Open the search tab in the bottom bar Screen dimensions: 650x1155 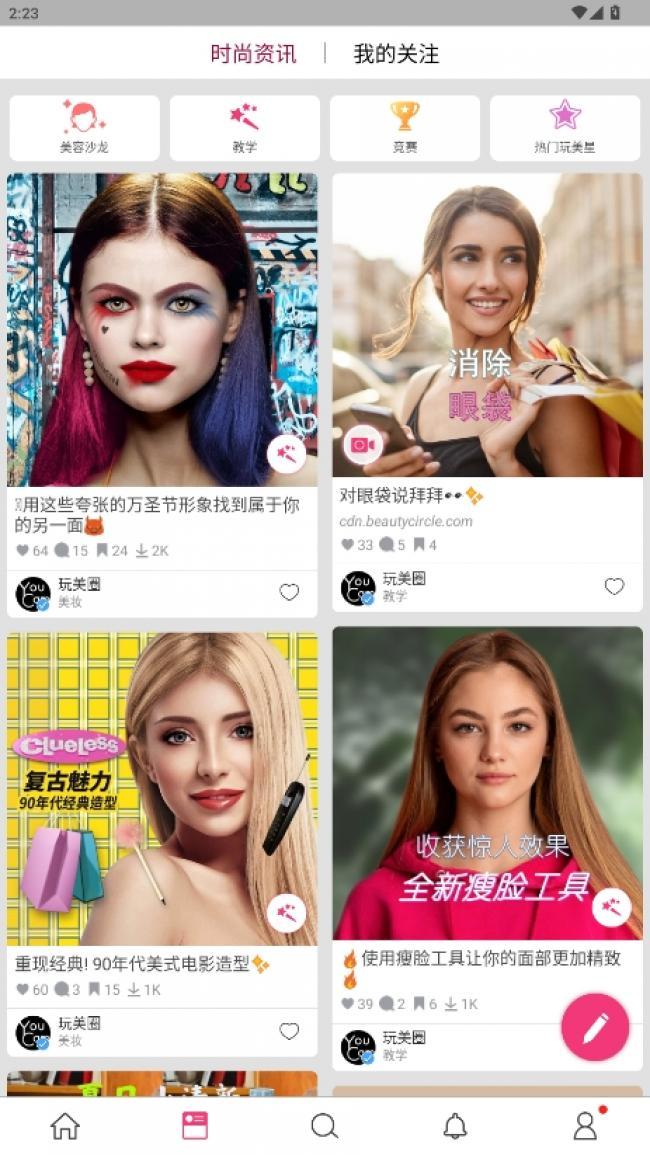(x=324, y=1126)
